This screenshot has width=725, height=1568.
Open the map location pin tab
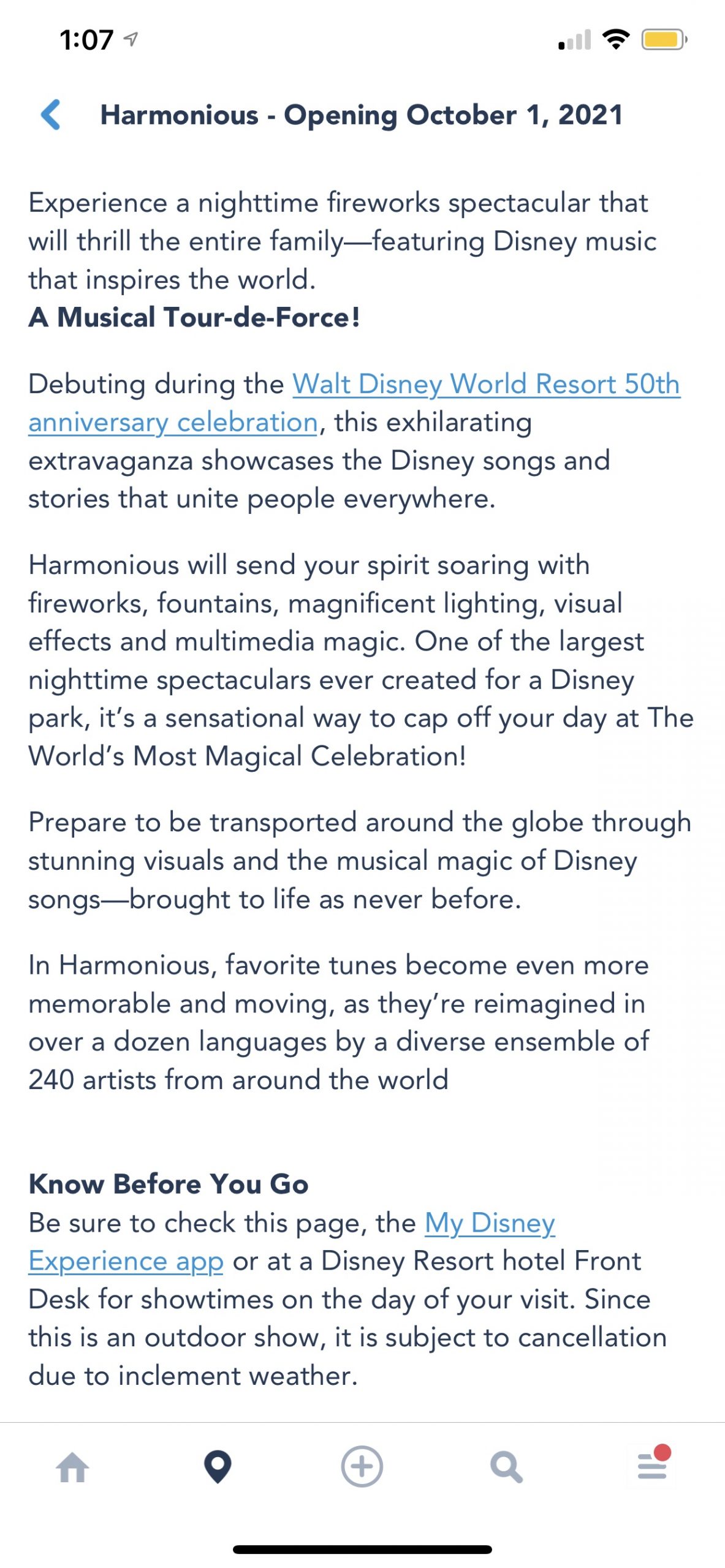(218, 1467)
